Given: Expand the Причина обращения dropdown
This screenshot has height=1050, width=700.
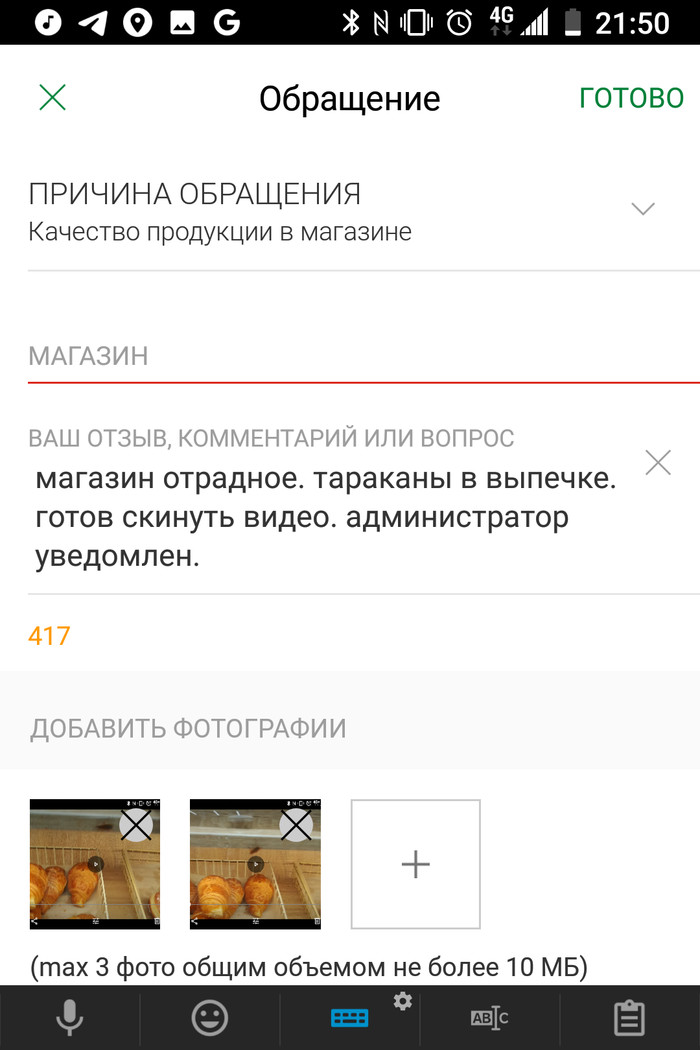Looking at the screenshot, I should coord(642,209).
